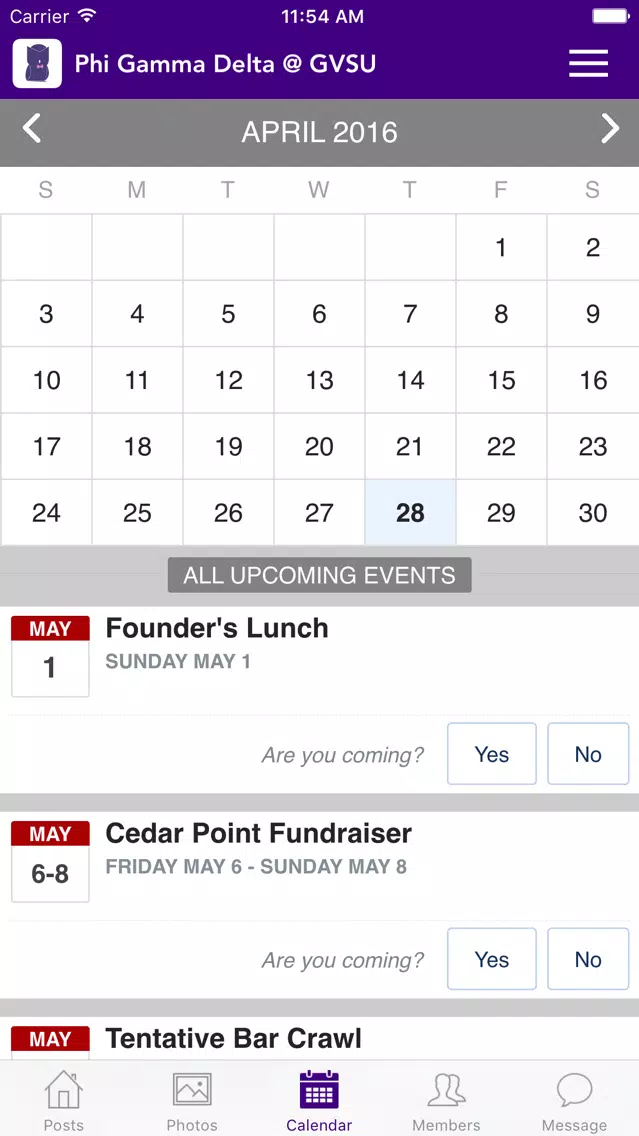Image resolution: width=639 pixels, height=1136 pixels.
Task: Switch to the Members tab
Action: click(446, 1100)
